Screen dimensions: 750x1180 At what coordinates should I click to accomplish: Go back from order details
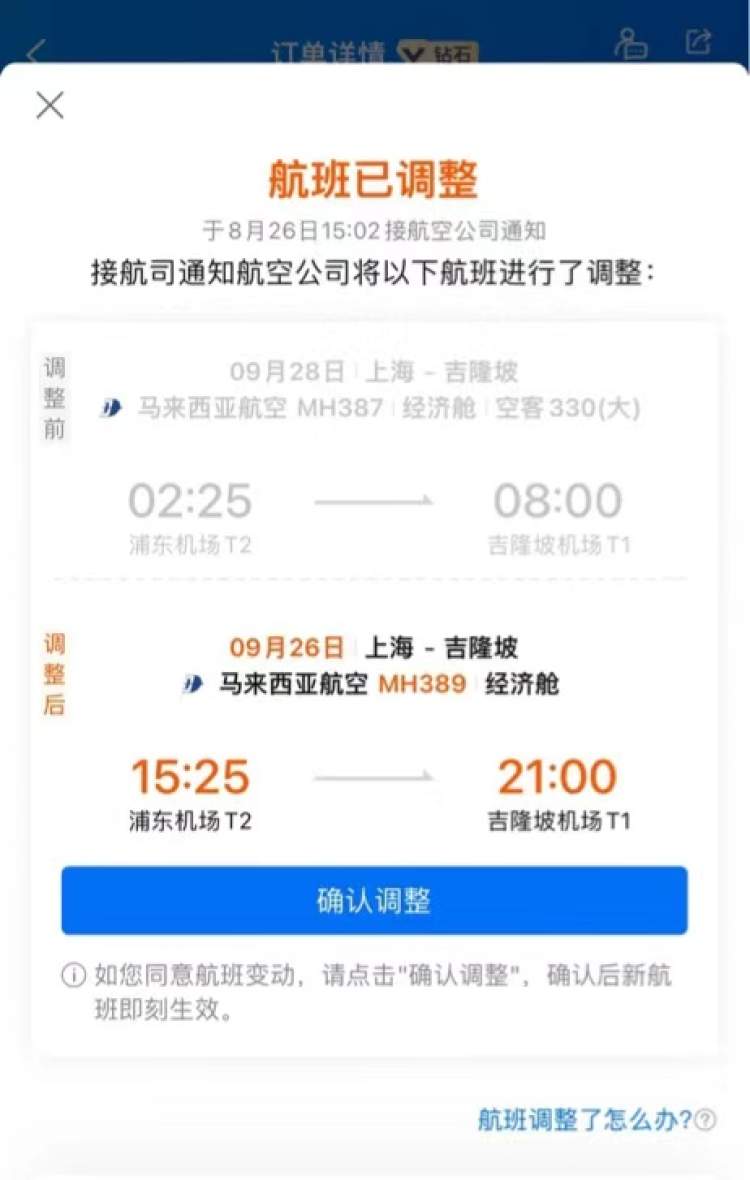36,50
